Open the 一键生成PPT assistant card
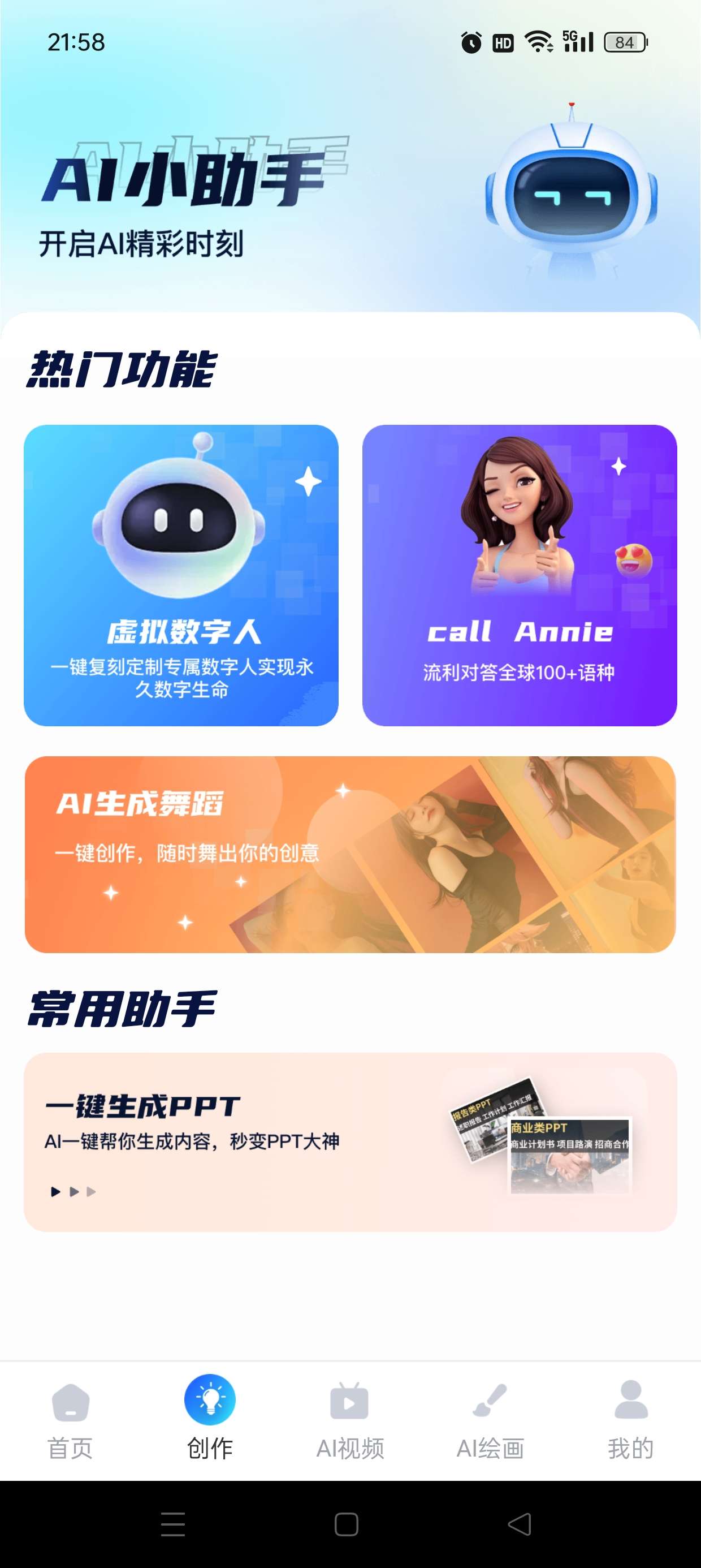This screenshot has height=1568, width=701. (x=350, y=1142)
